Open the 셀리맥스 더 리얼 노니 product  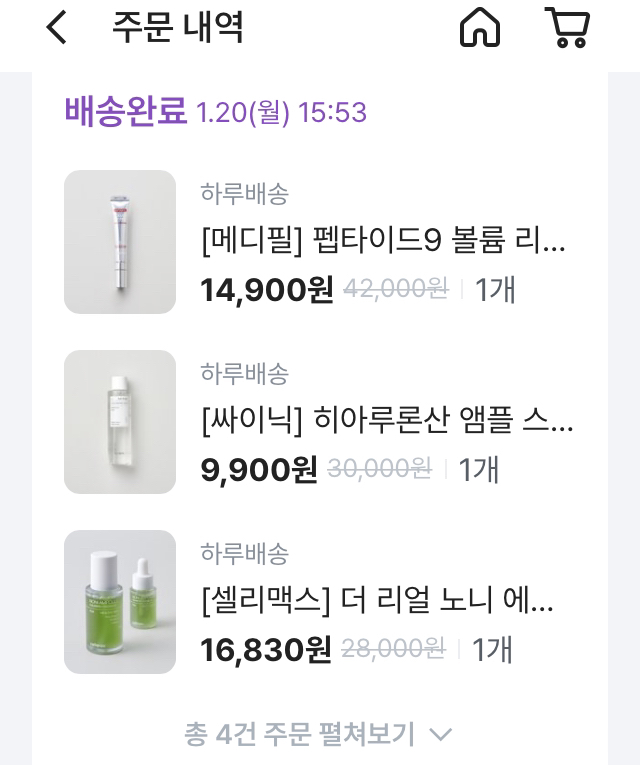tap(376, 602)
